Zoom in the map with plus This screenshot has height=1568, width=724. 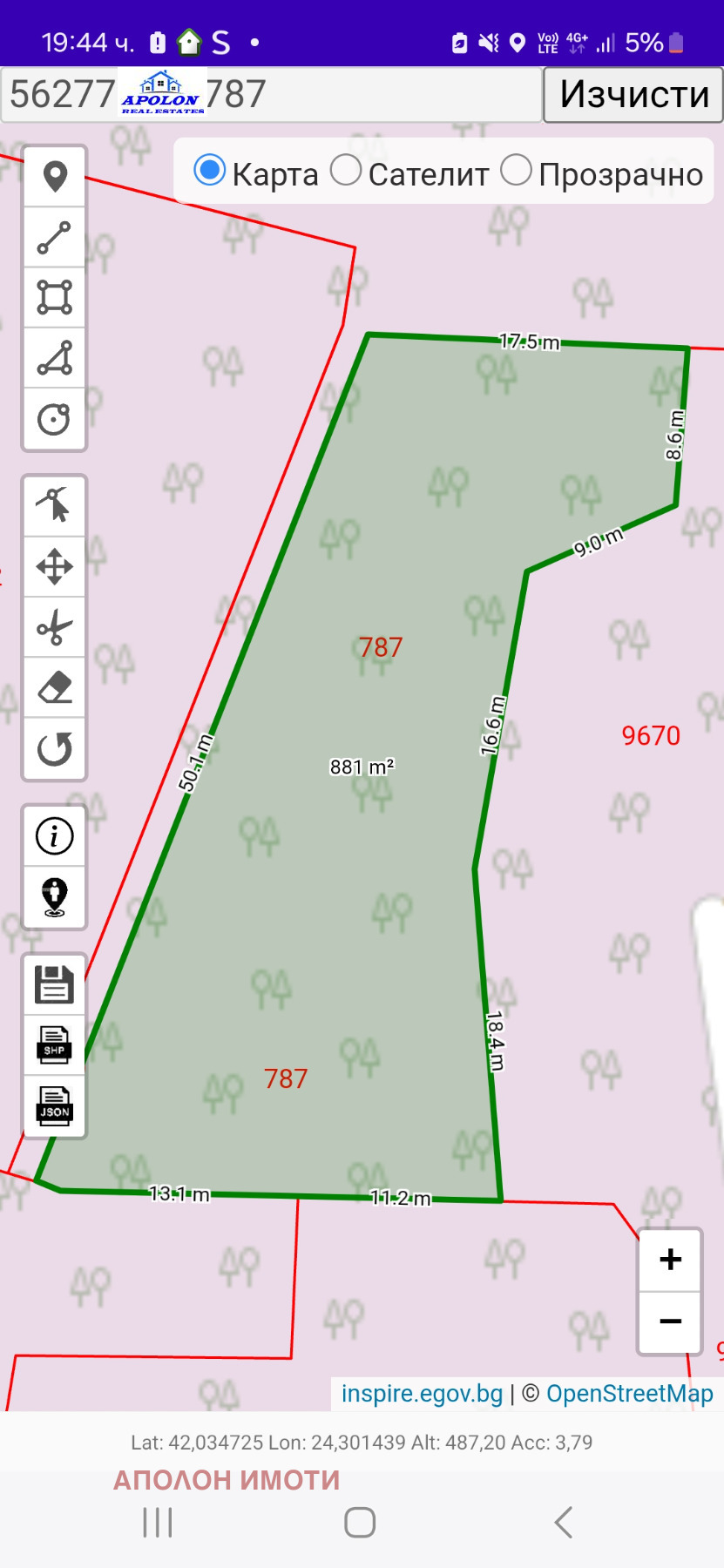(x=670, y=1260)
